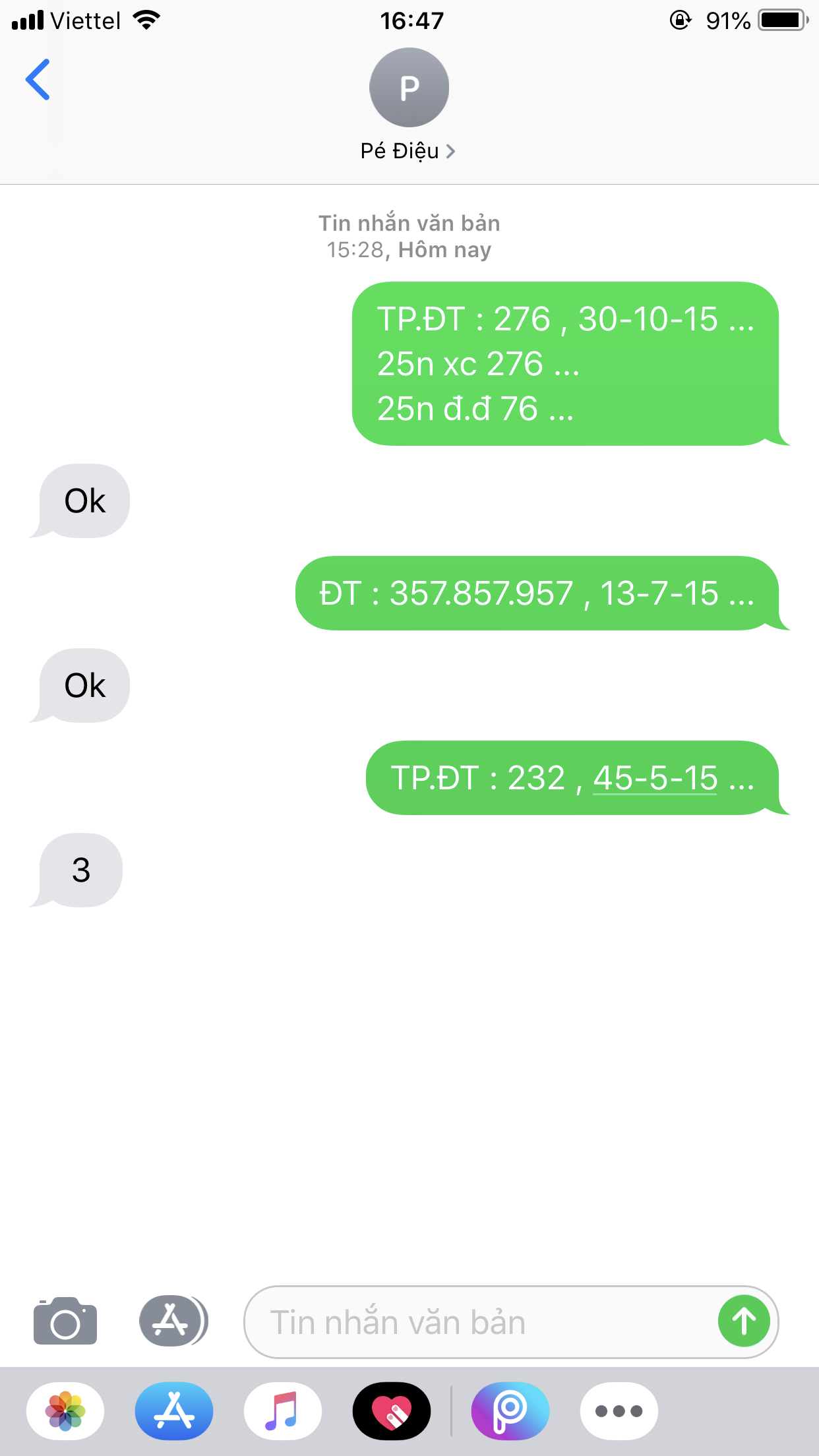Screen dimensions: 819x1456
Task: Send the message with the green arrow
Action: click(x=744, y=1321)
